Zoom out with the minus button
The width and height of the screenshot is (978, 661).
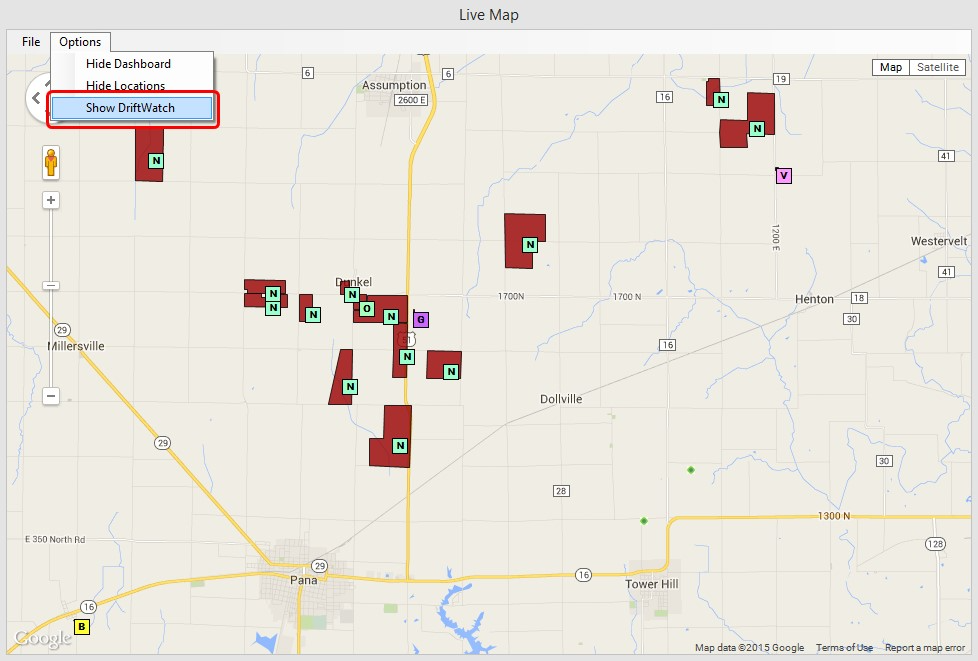(x=51, y=396)
